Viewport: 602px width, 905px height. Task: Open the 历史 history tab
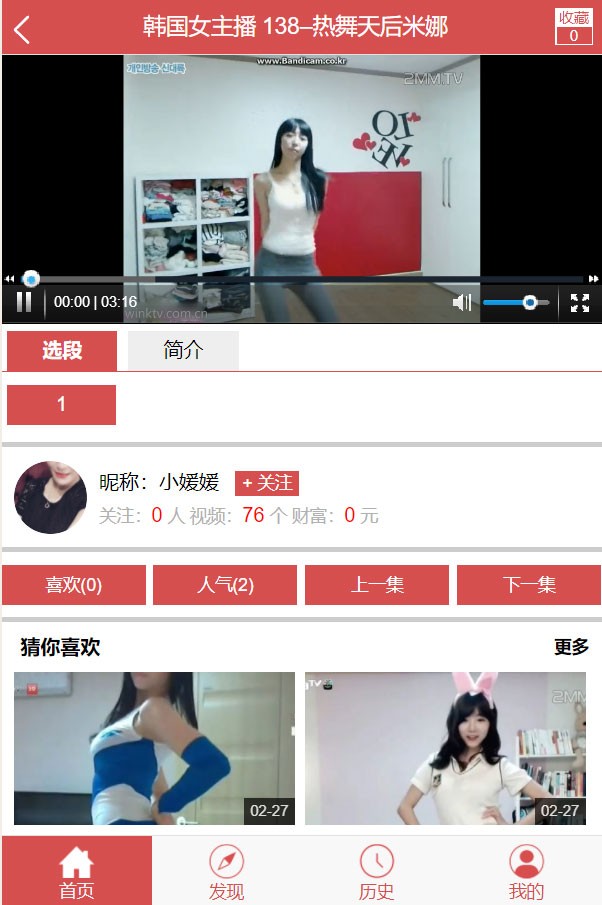point(376,871)
